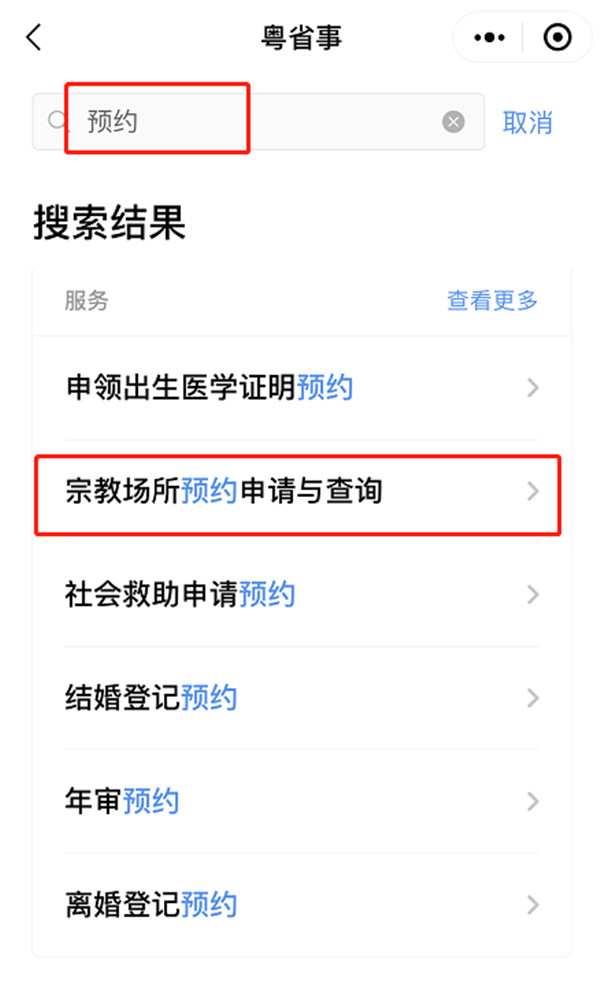
Task: Open the mini program more options menu
Action: [x=489, y=38]
